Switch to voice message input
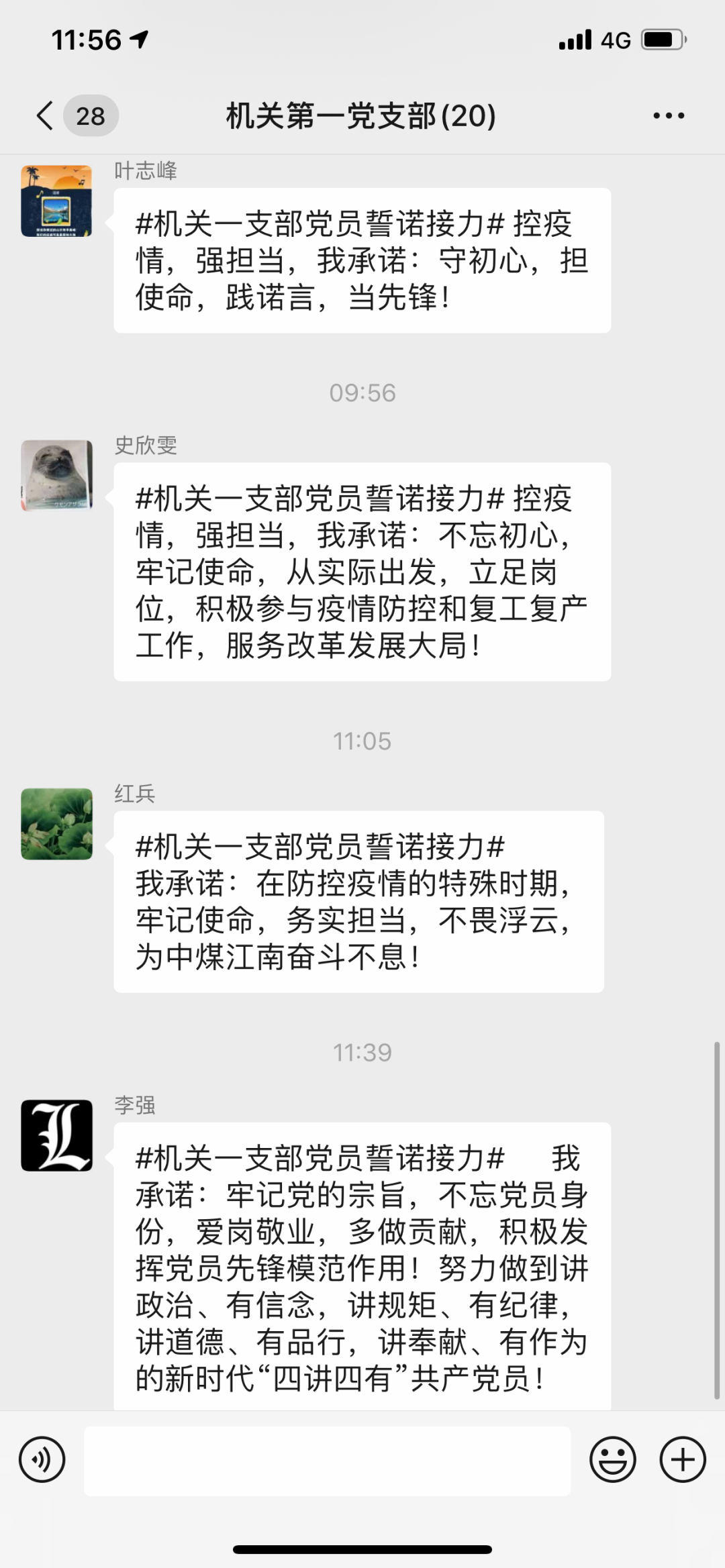The image size is (725, 1568). click(x=42, y=1459)
